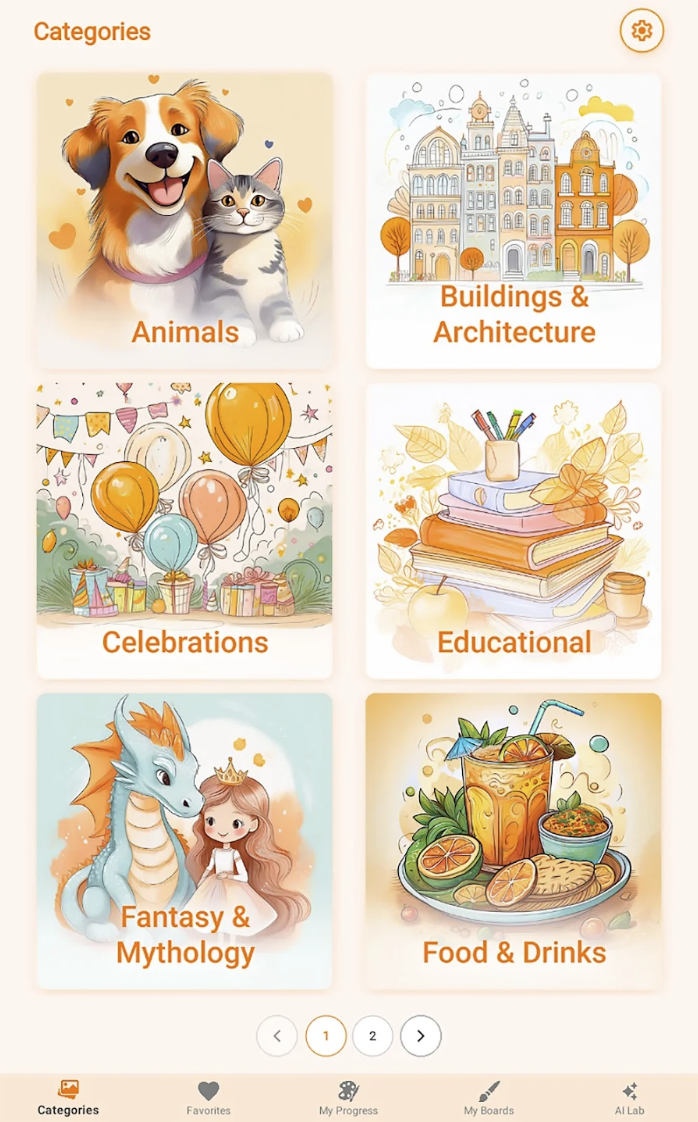
Task: Go to the previous page arrow
Action: [277, 1036]
